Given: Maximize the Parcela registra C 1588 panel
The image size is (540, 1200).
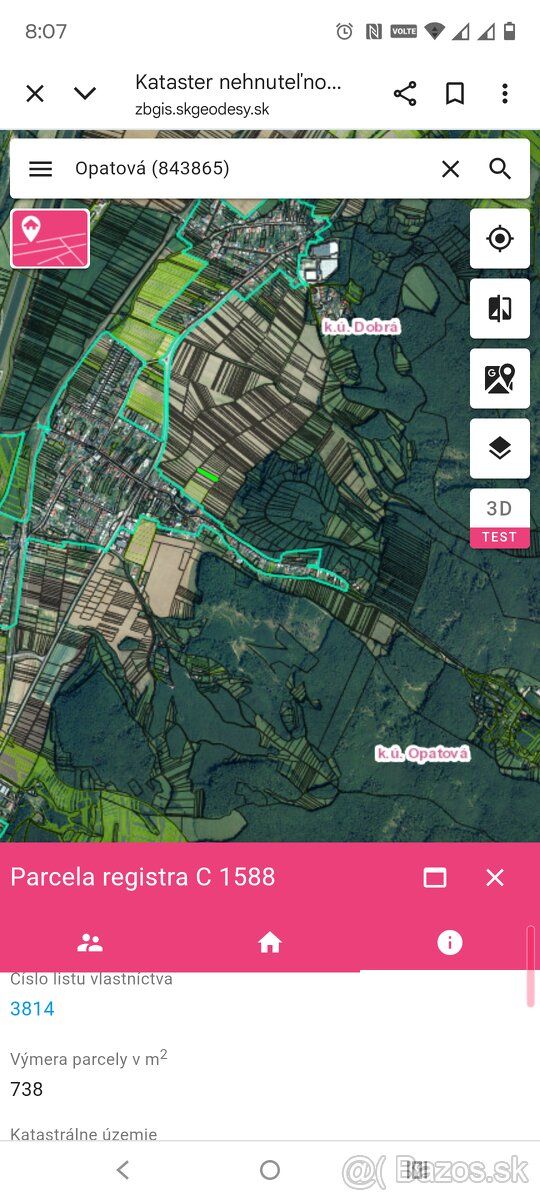Looking at the screenshot, I should coord(435,877).
